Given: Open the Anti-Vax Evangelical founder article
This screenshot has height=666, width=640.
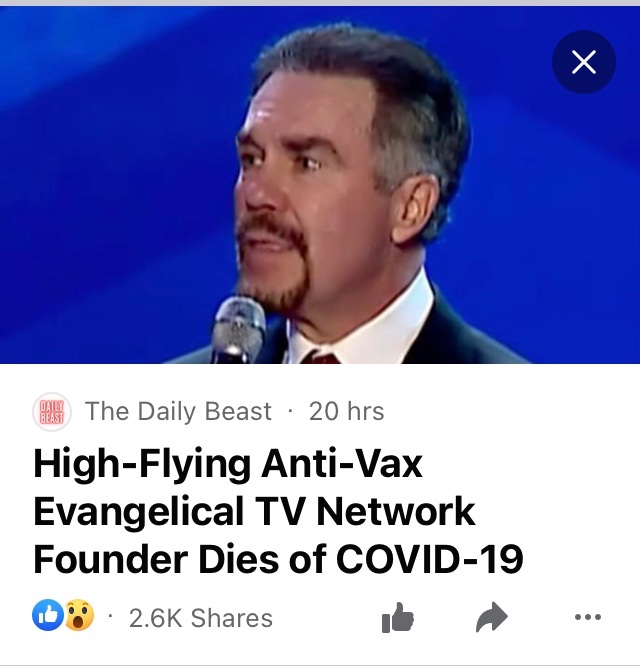Looking at the screenshot, I should (278, 512).
